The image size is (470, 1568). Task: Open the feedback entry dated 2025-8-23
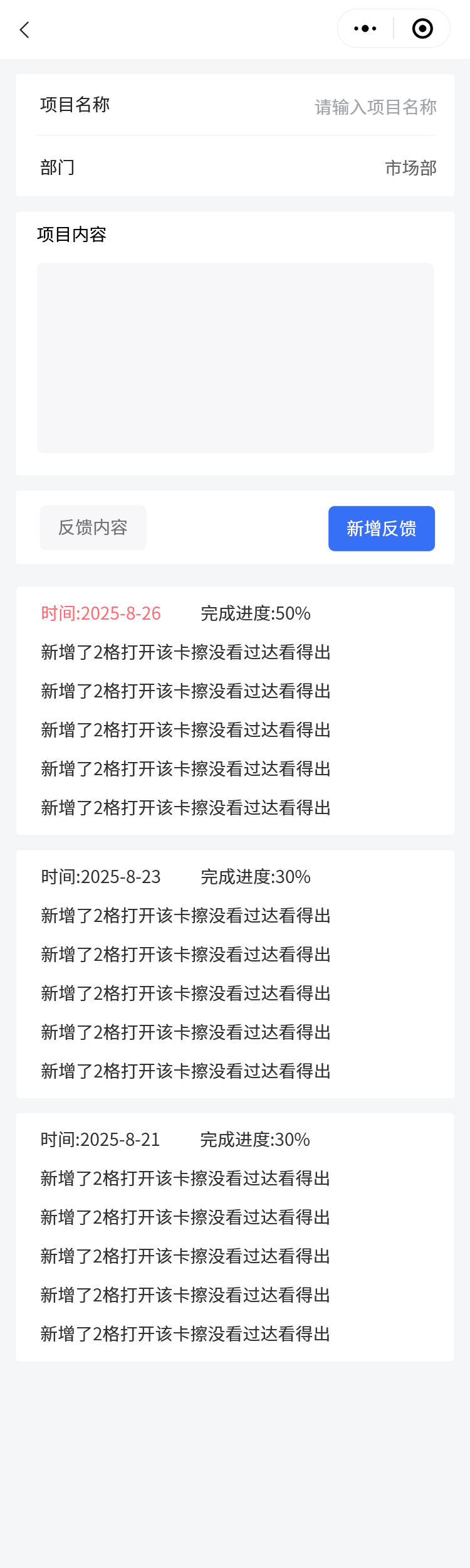(x=235, y=973)
